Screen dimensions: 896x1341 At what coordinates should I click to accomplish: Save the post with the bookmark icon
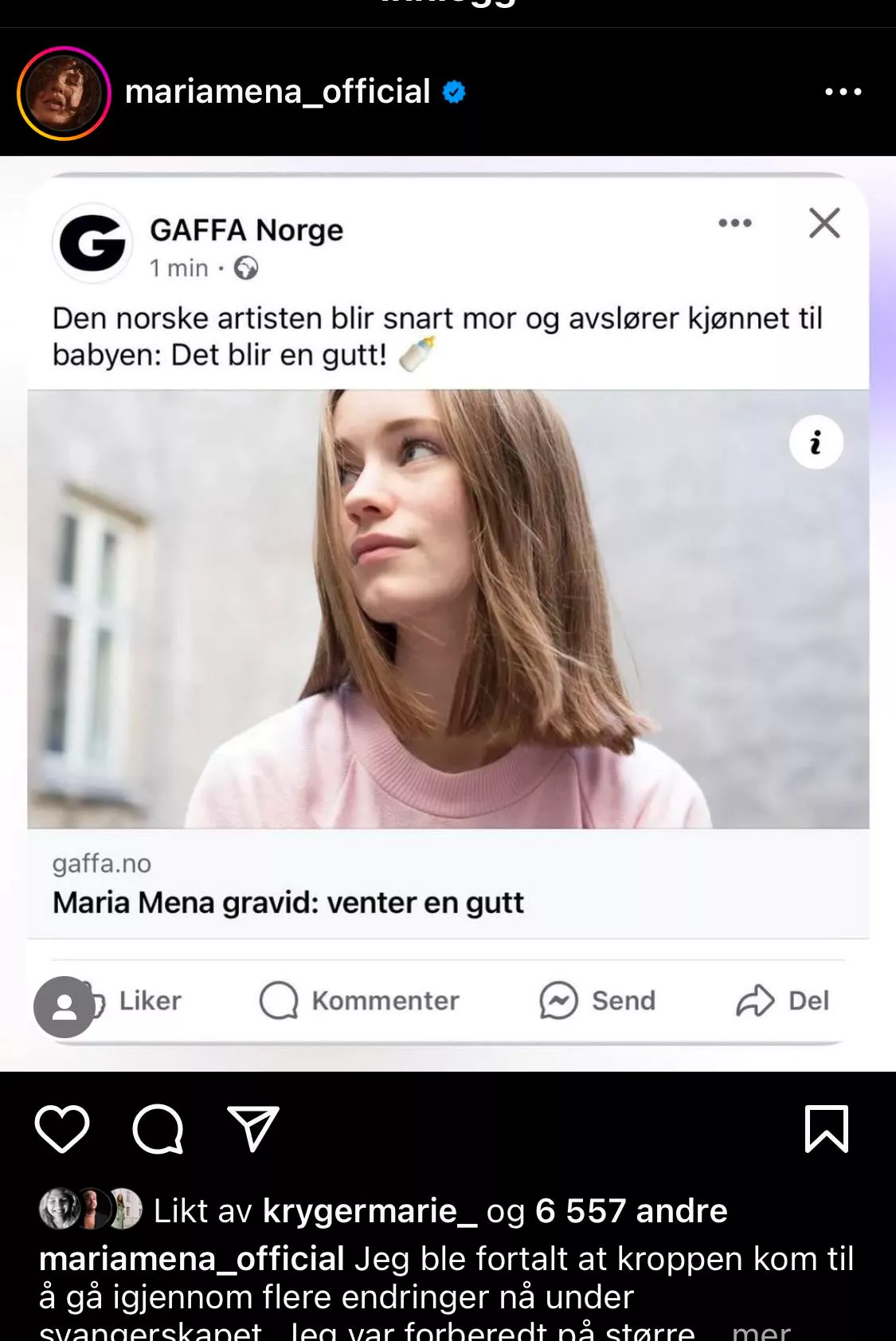pyautogui.click(x=827, y=1129)
